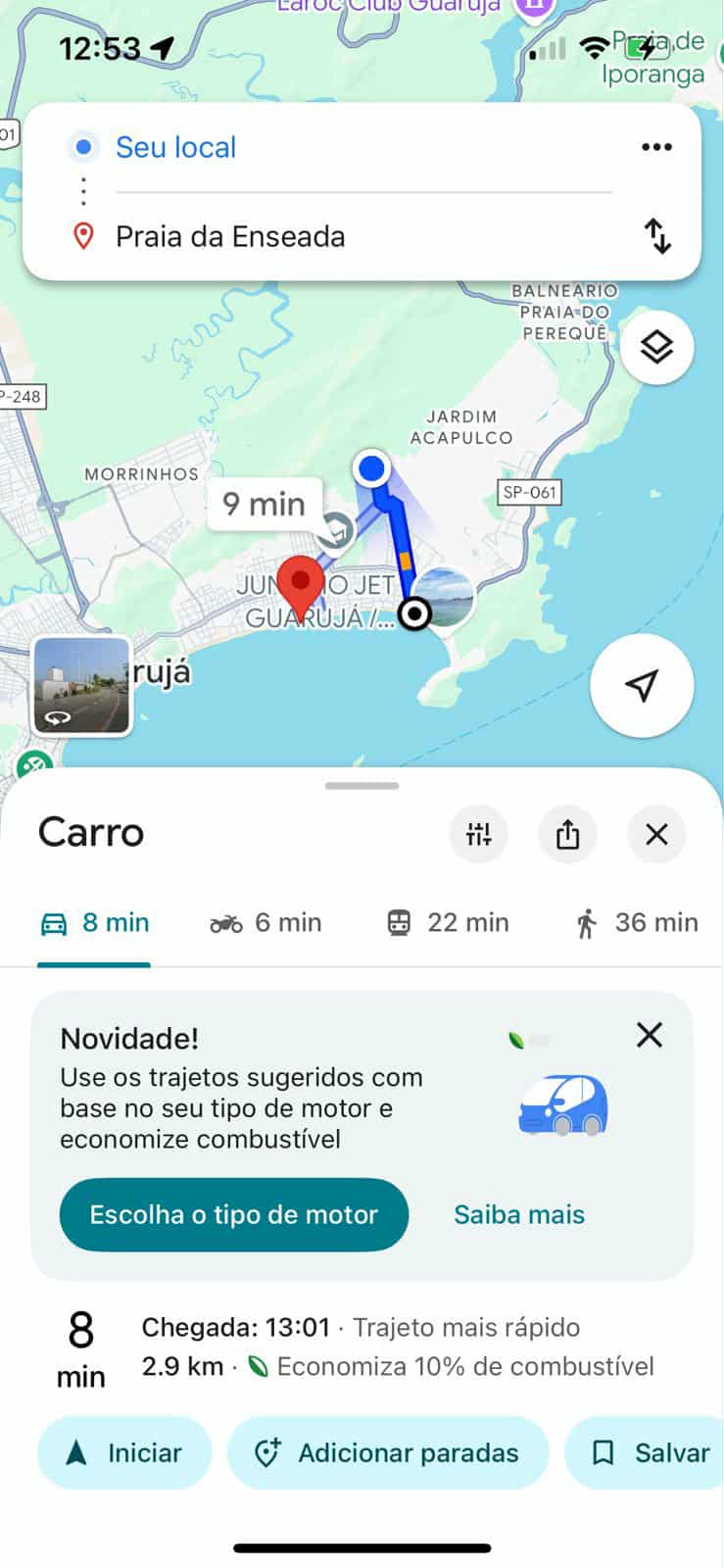Close the Carro directions panel
Screen dimensions: 724x1568
pyautogui.click(x=656, y=834)
